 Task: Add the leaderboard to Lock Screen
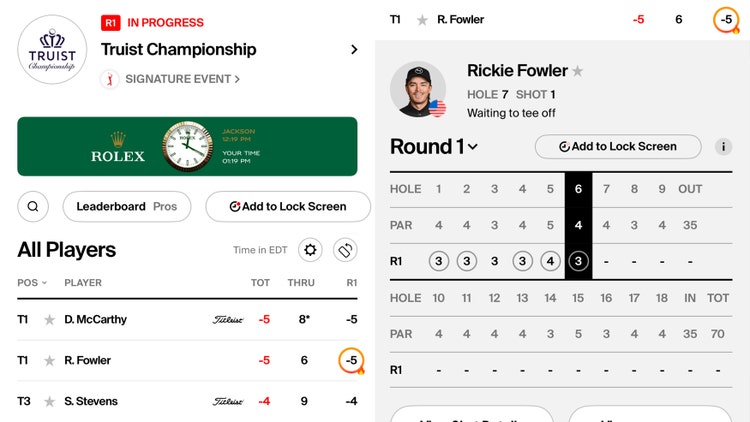click(288, 207)
